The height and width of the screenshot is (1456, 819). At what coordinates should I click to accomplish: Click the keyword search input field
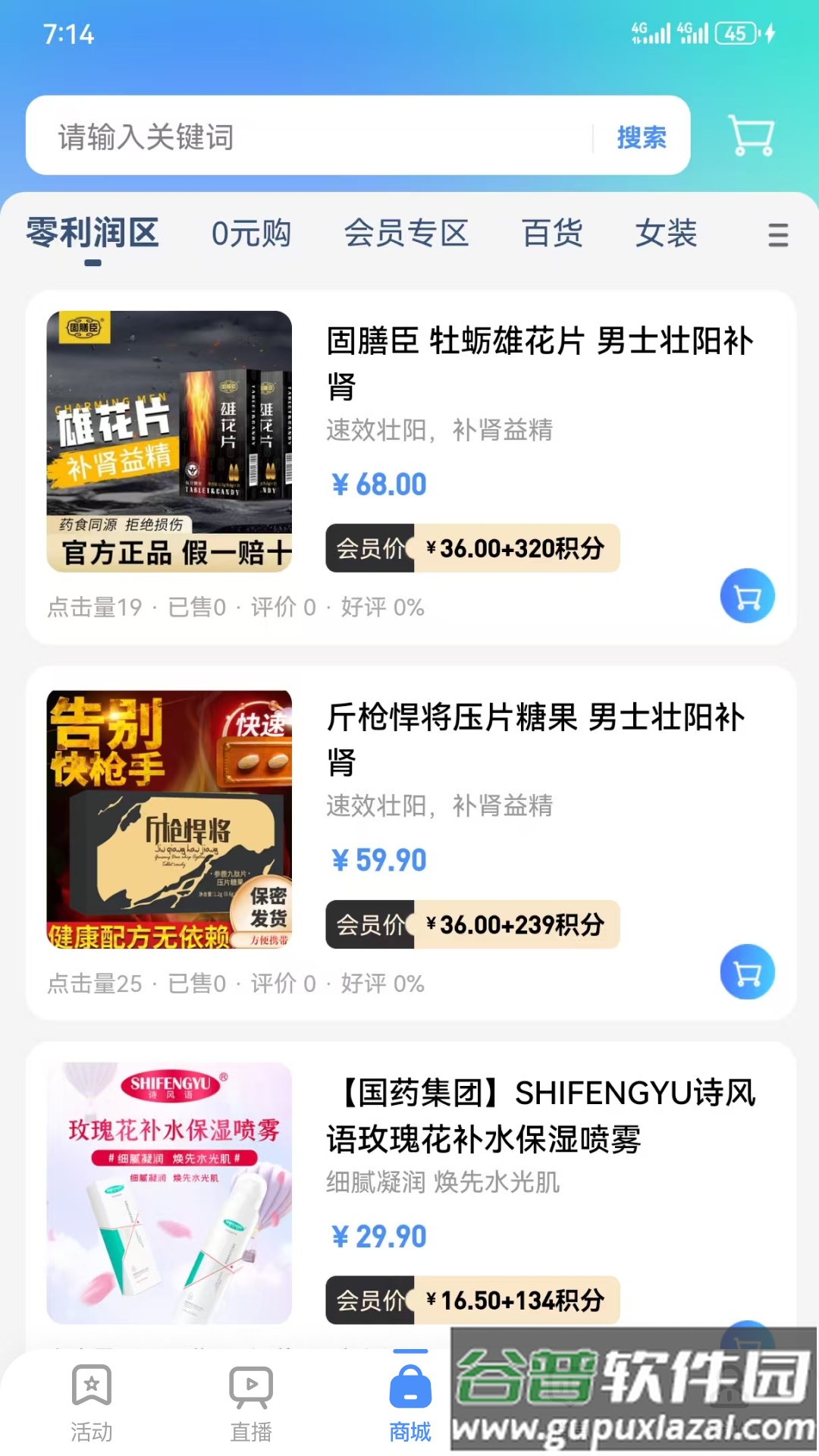pos(303,138)
